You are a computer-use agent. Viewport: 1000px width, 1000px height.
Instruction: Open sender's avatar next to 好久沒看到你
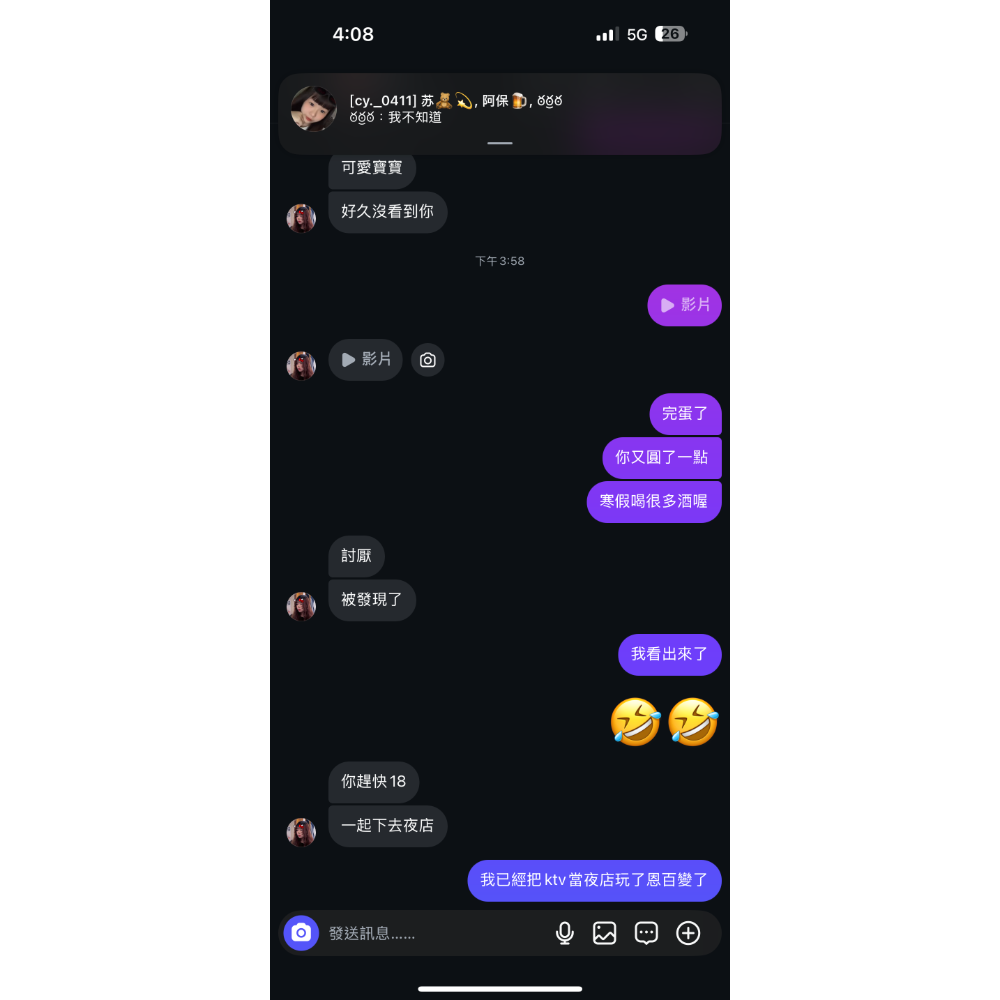pos(301,218)
